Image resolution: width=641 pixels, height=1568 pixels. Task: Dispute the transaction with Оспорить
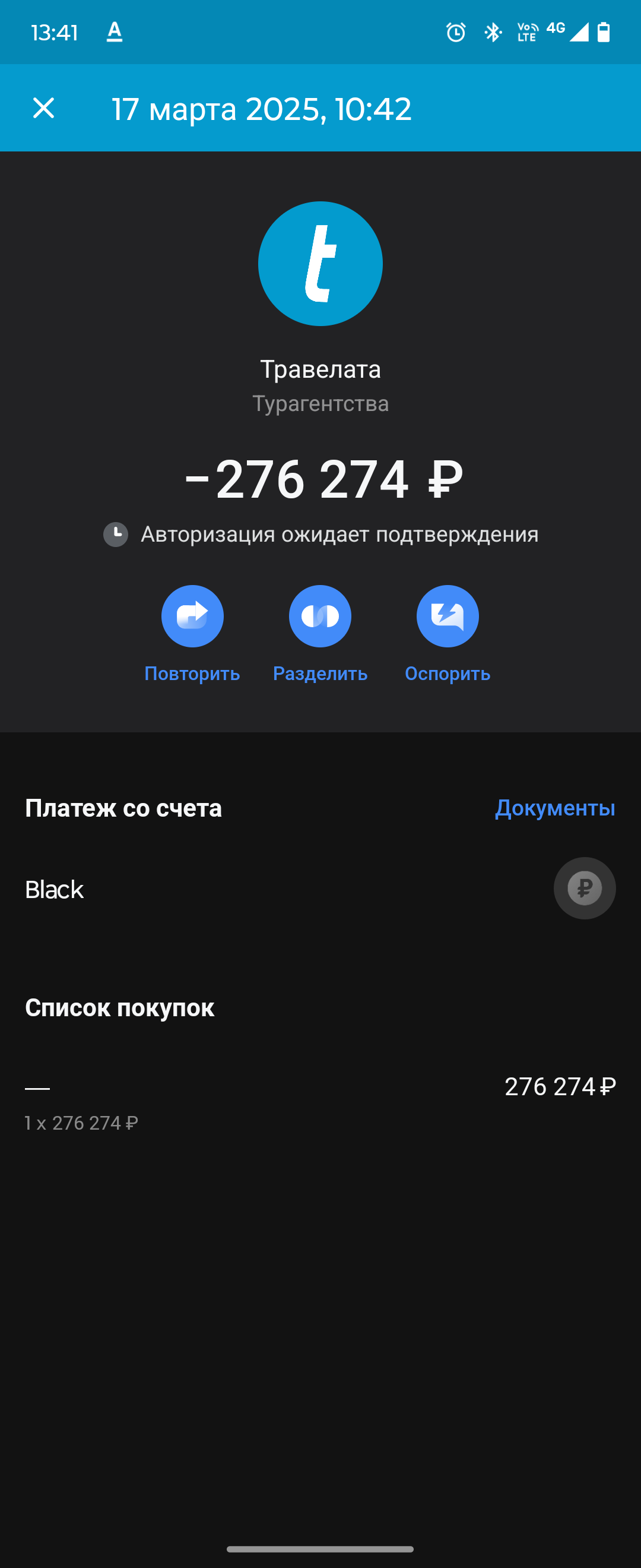[x=448, y=616]
